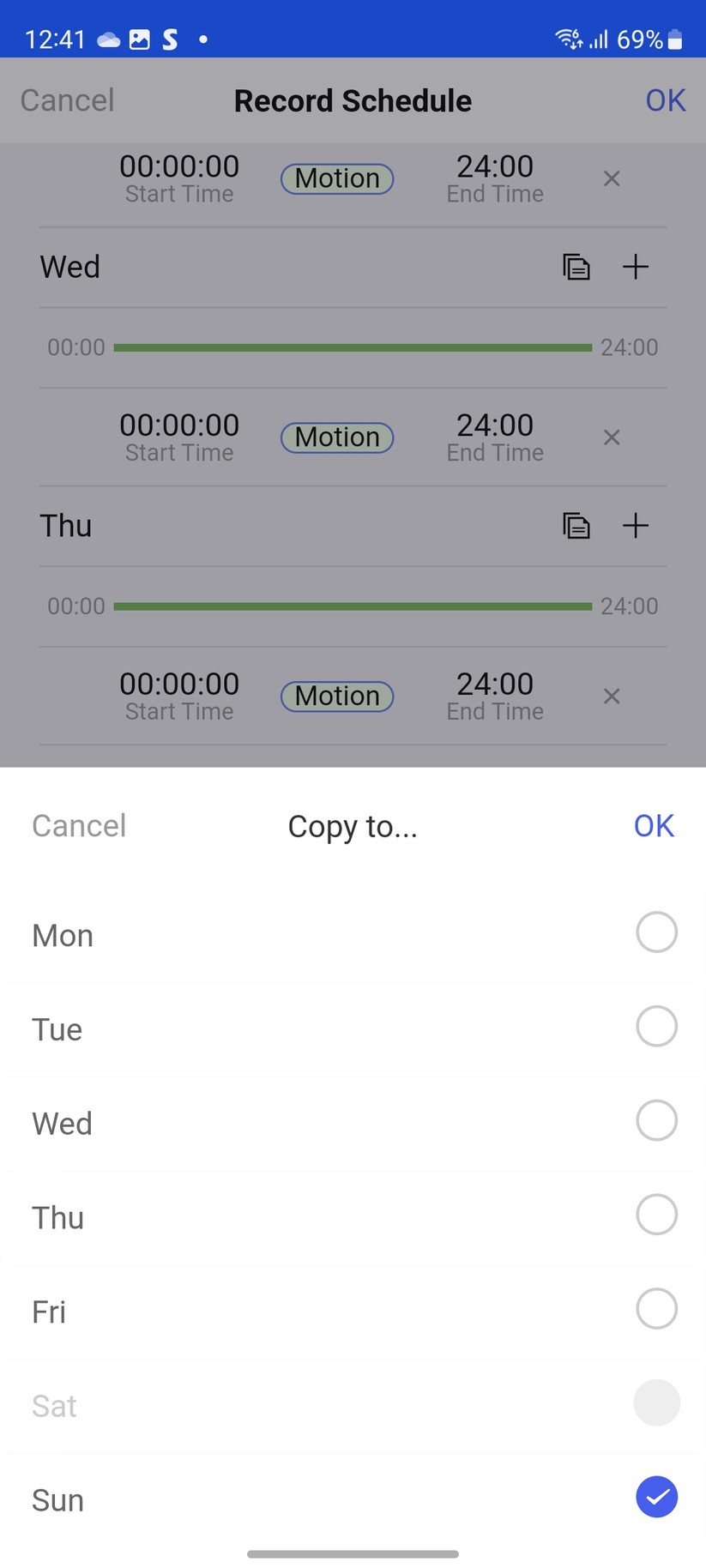The width and height of the screenshot is (706, 1568).
Task: Uncheck the Sun option
Action: coord(656,1498)
